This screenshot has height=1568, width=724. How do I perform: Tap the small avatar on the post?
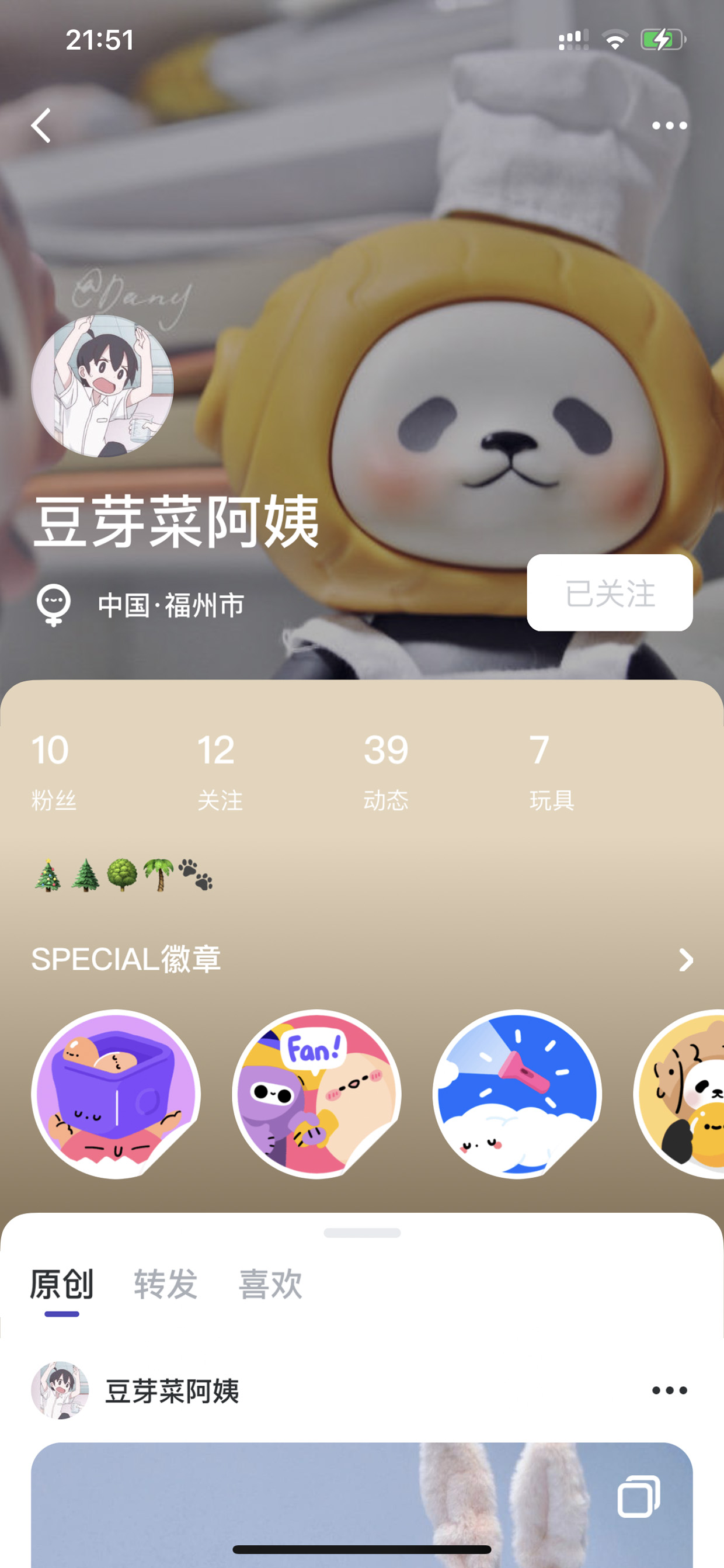click(60, 1390)
